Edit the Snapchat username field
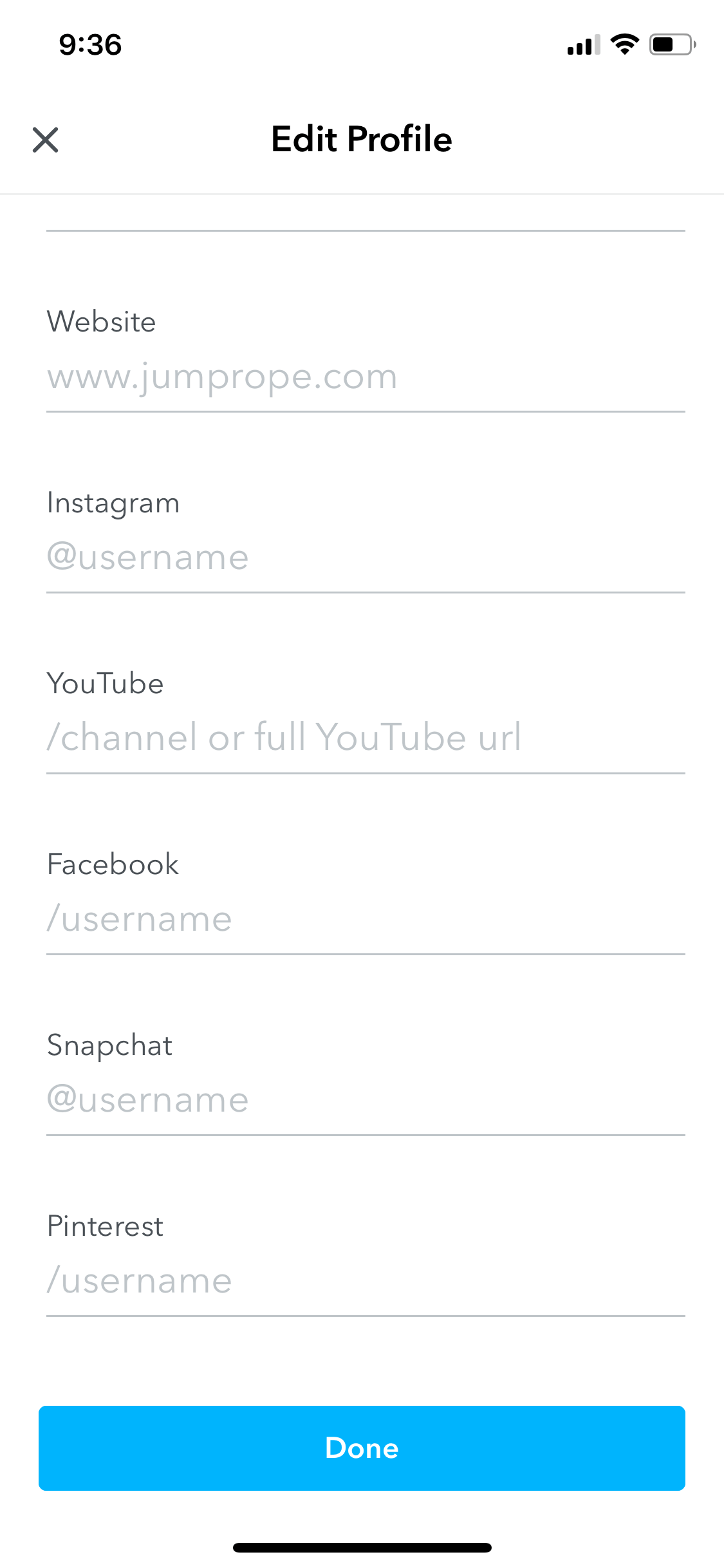This screenshot has height=1568, width=724. pyautogui.click(x=366, y=1100)
